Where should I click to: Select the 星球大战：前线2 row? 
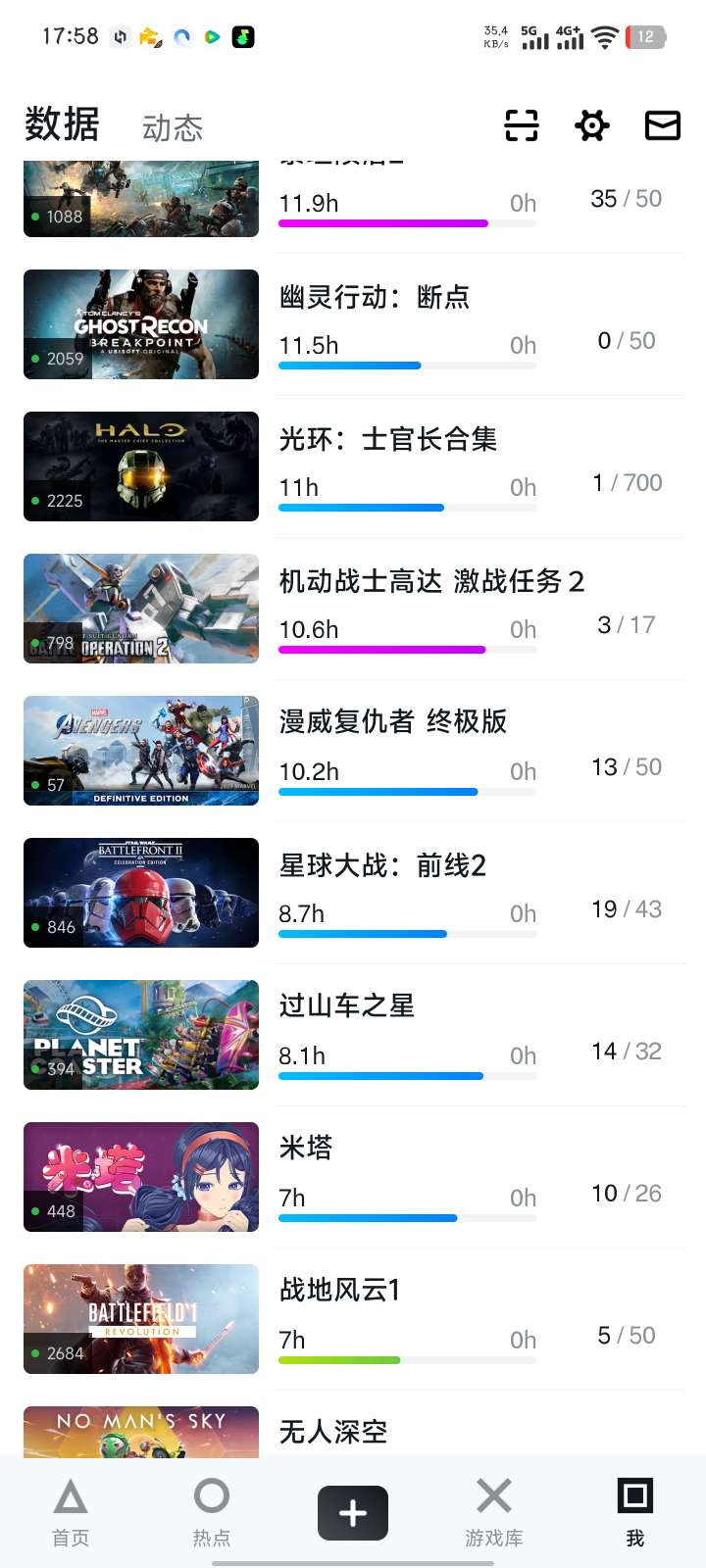(x=382, y=865)
